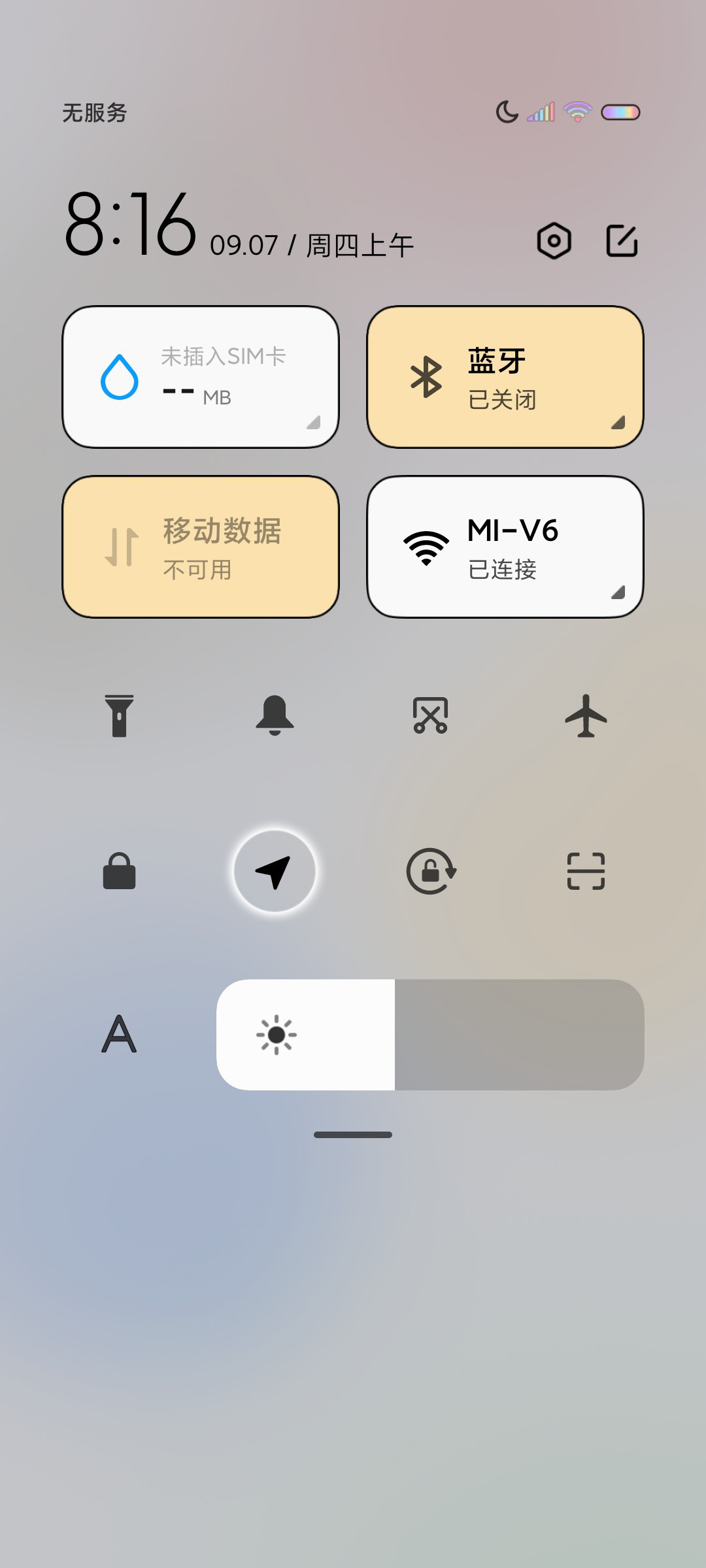The width and height of the screenshot is (706, 1568).
Task: Disable the location arrow toggle
Action: coord(275,871)
